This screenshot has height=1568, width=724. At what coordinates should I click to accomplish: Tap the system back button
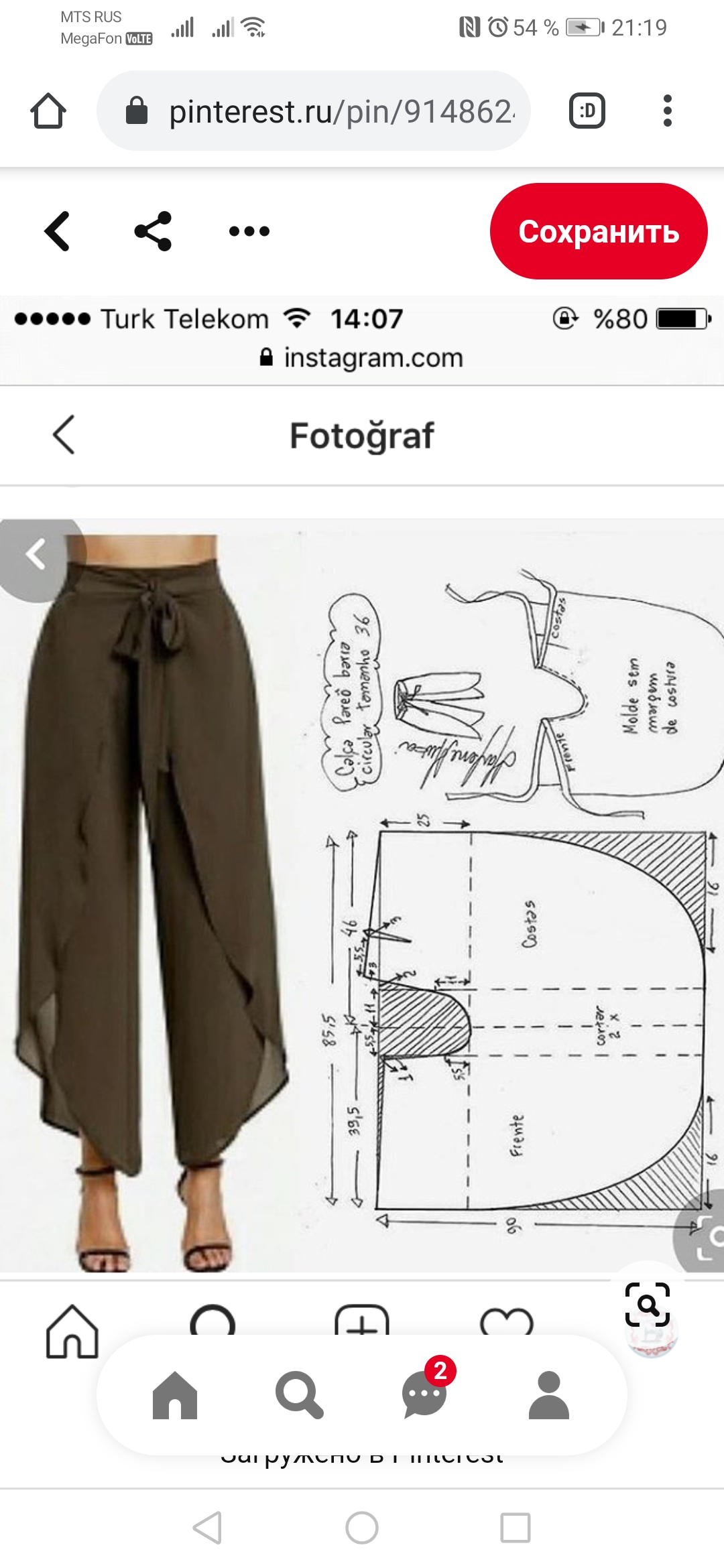click(207, 1528)
